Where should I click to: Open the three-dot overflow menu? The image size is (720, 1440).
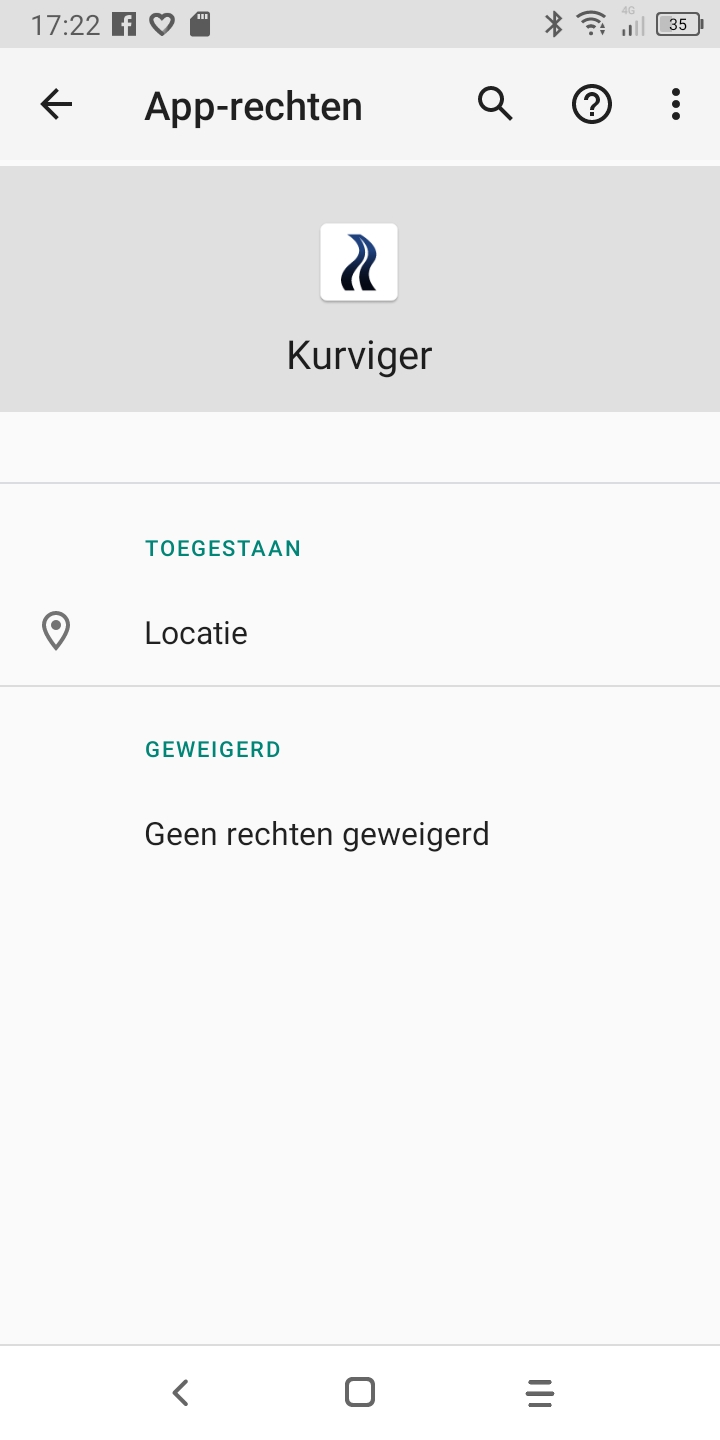(676, 104)
